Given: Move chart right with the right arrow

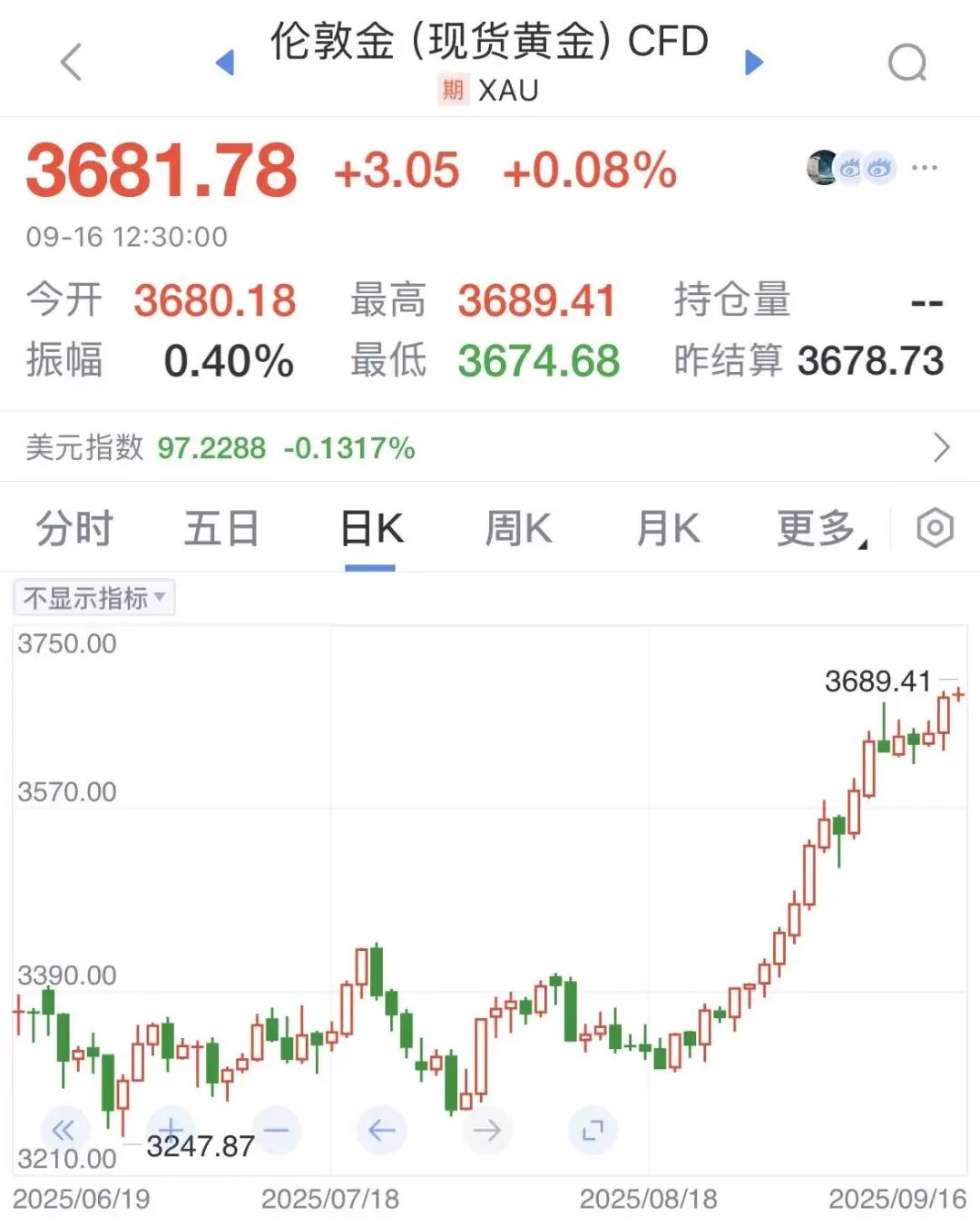Looking at the screenshot, I should point(487,1130).
